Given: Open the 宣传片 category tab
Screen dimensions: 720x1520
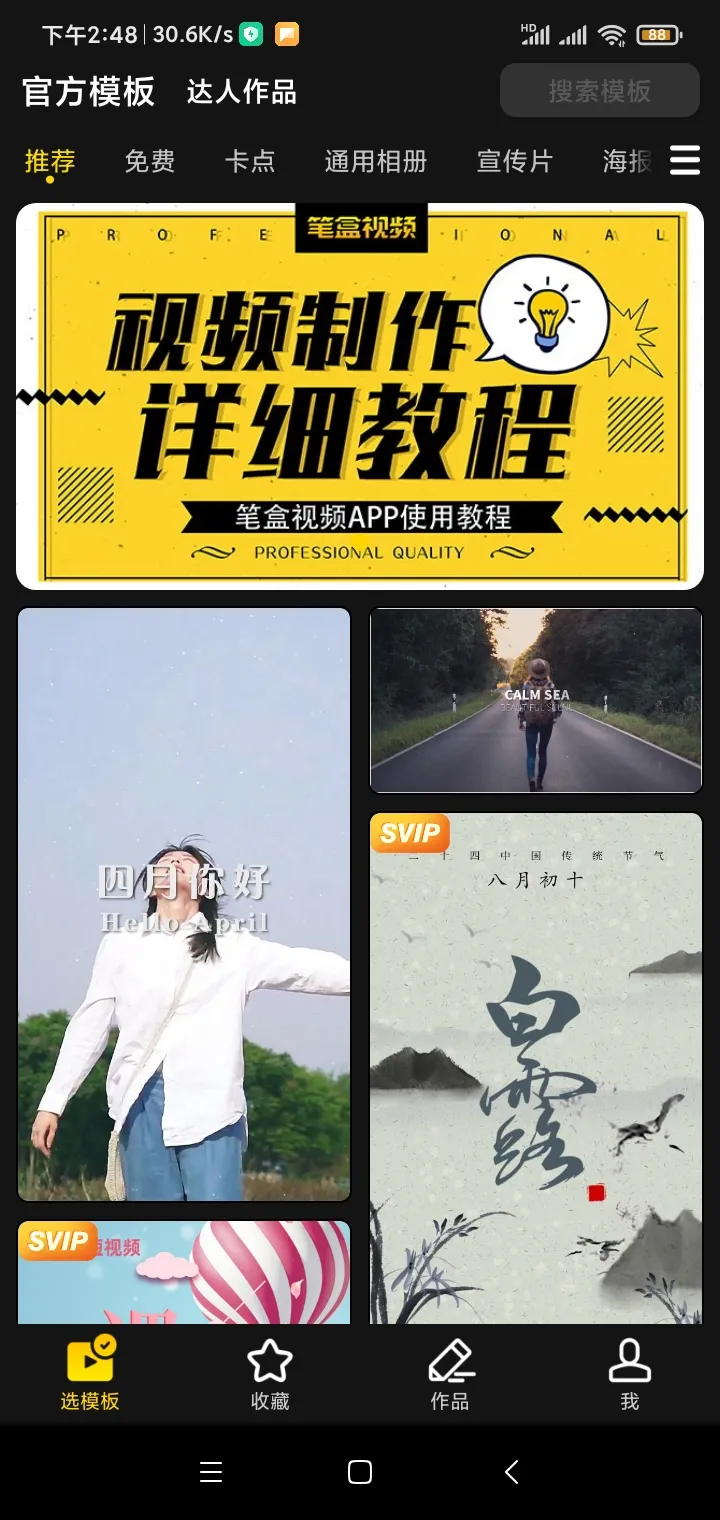Looking at the screenshot, I should (514, 161).
